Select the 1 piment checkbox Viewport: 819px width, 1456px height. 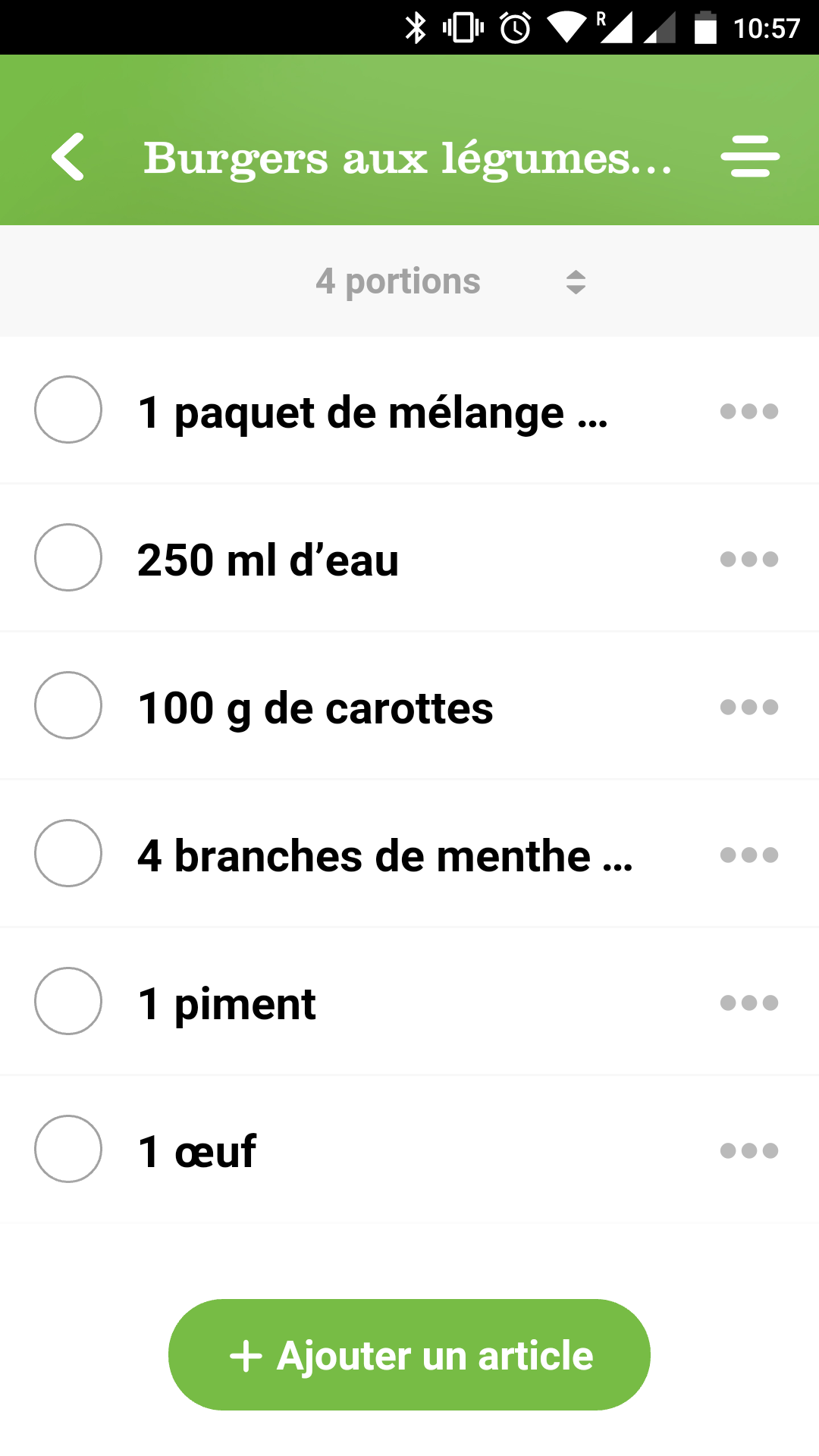point(68,1001)
